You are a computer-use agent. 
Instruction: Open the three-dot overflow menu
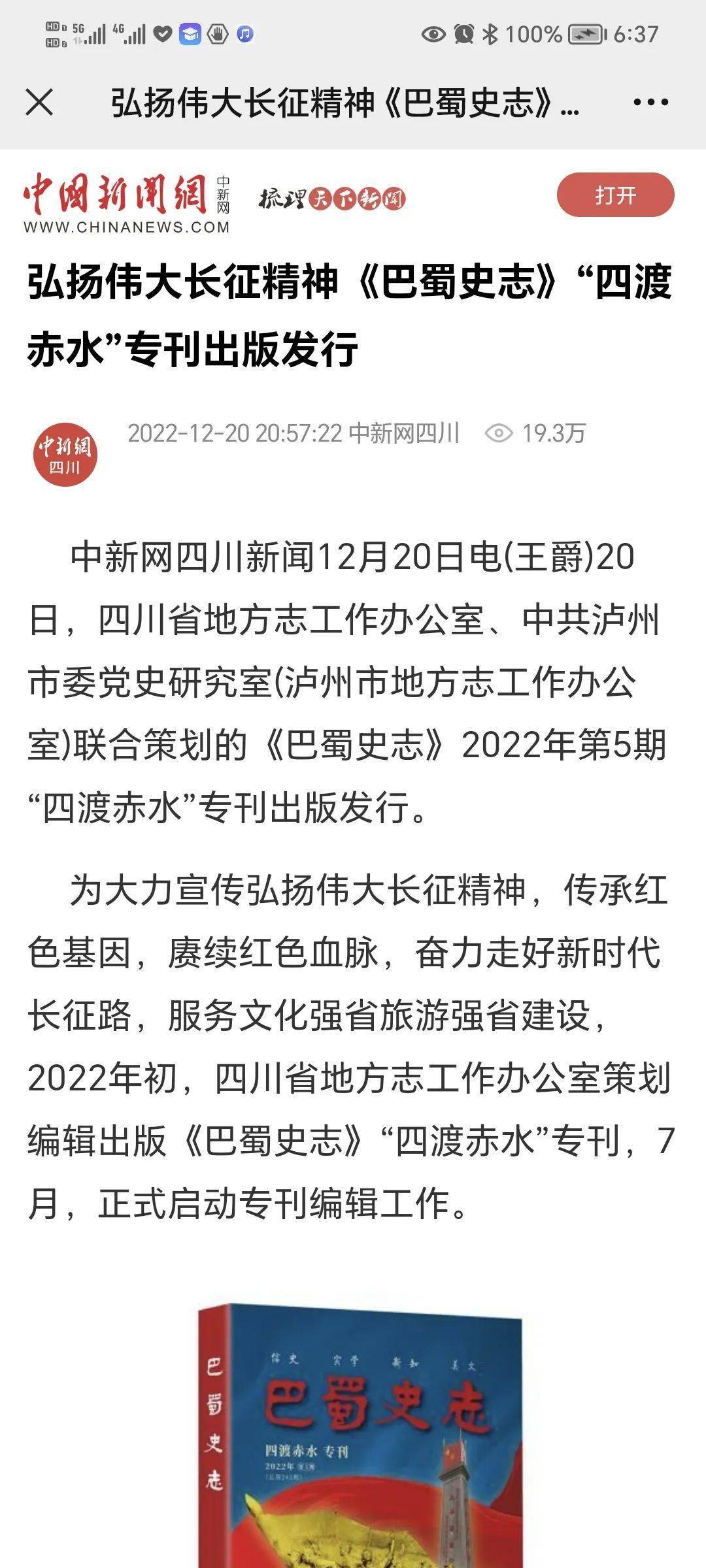coord(650,103)
